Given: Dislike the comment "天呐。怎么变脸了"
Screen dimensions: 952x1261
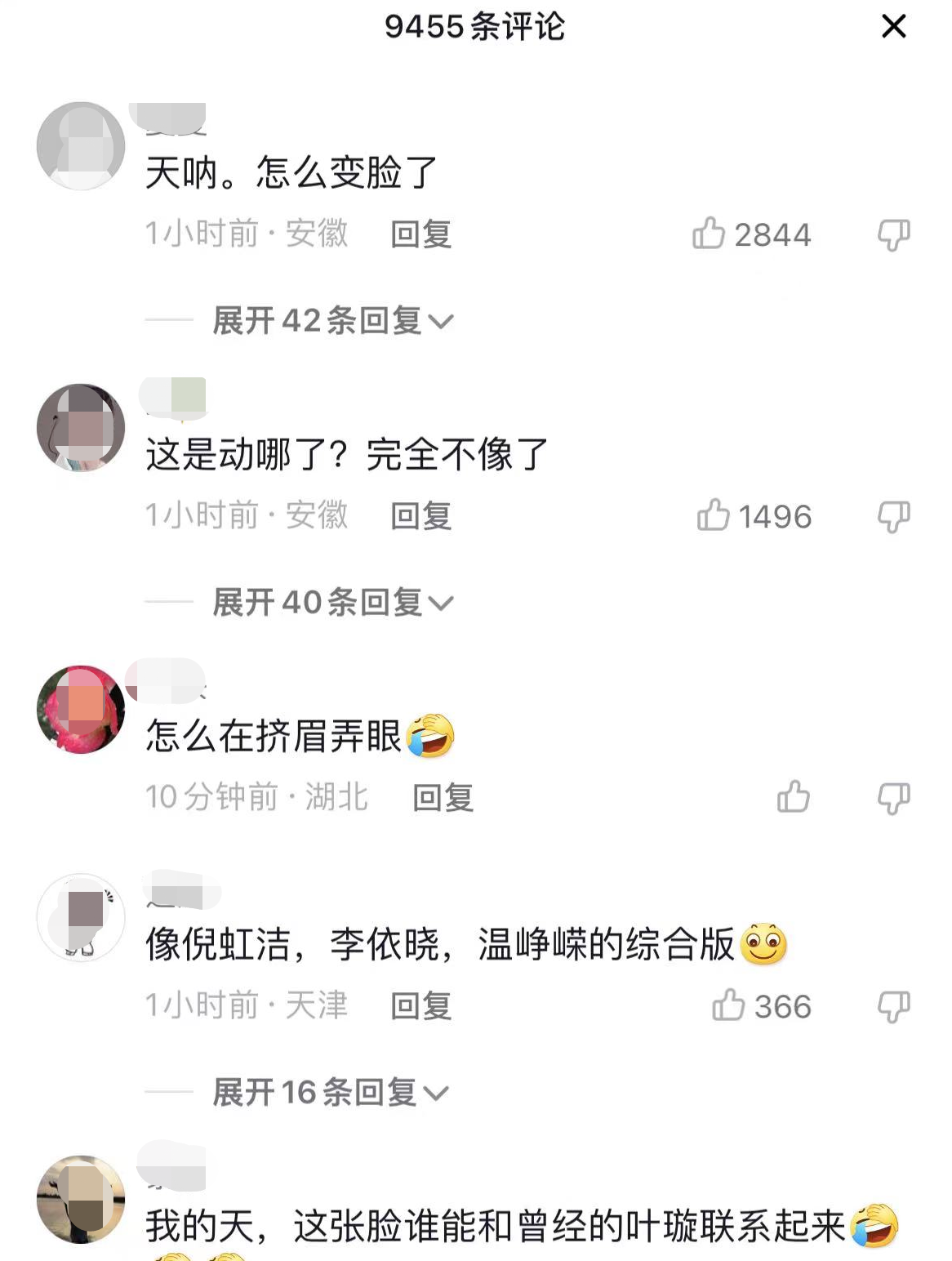Looking at the screenshot, I should [x=895, y=234].
